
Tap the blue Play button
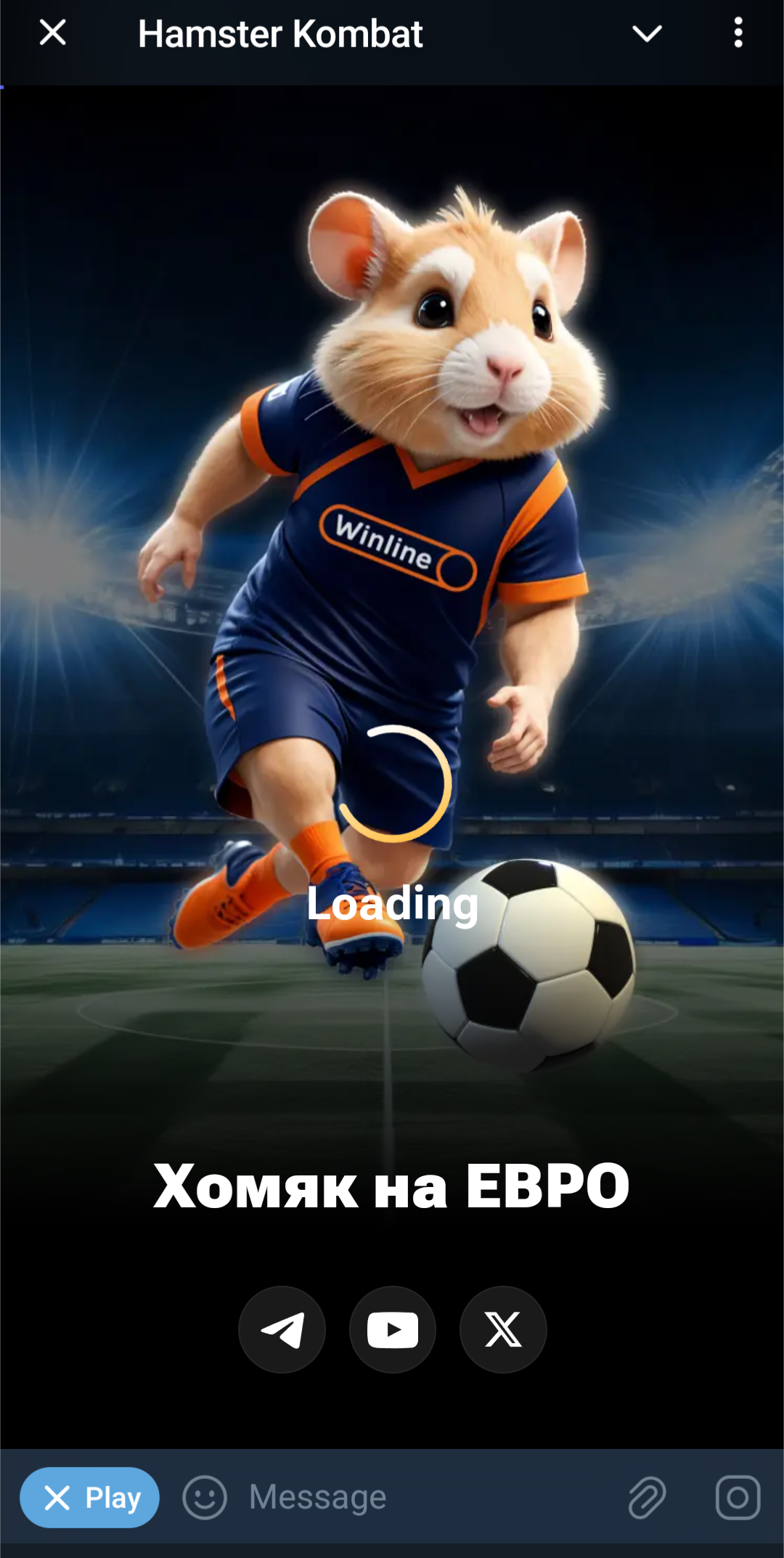click(x=89, y=1498)
